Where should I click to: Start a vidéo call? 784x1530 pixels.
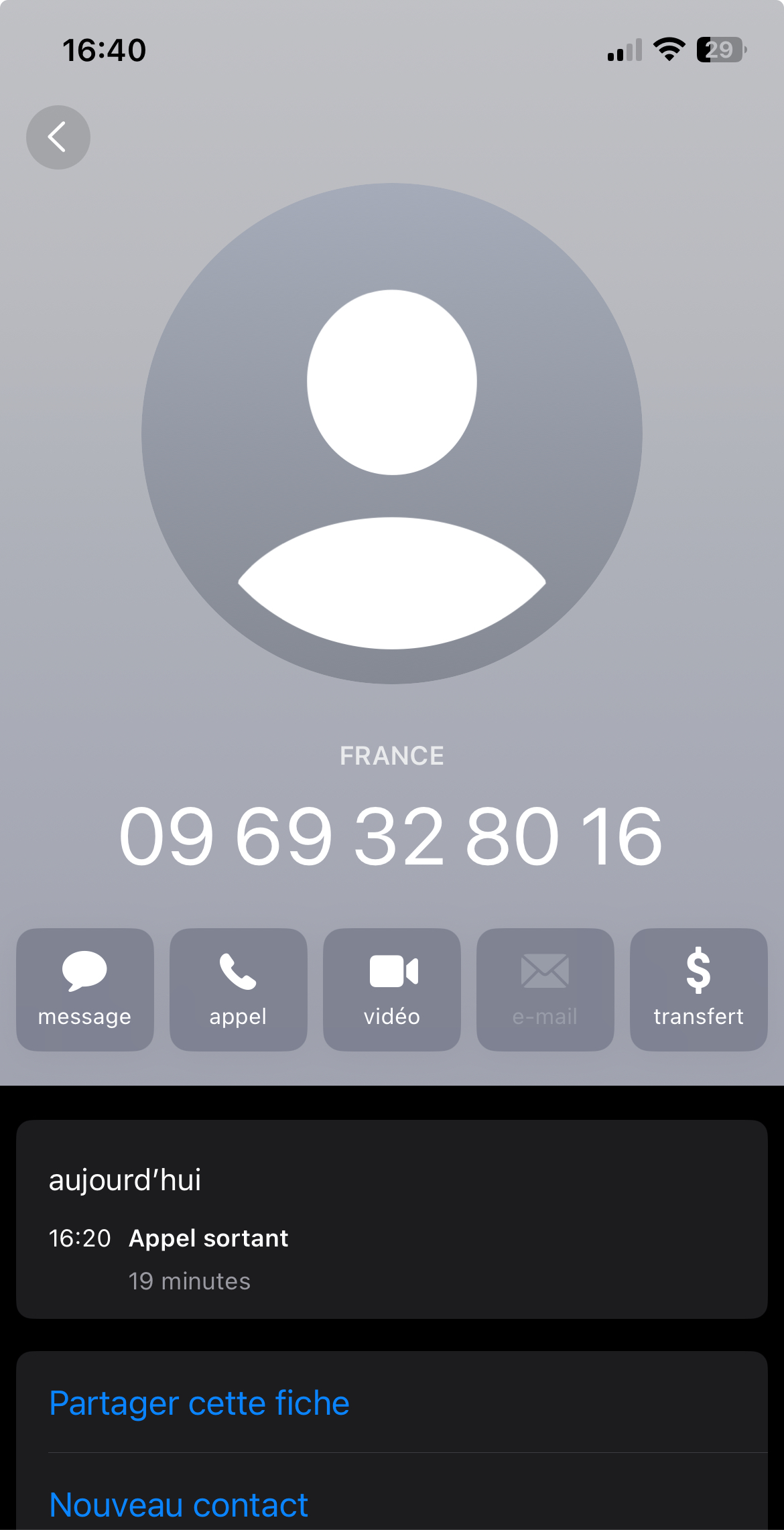tap(392, 989)
